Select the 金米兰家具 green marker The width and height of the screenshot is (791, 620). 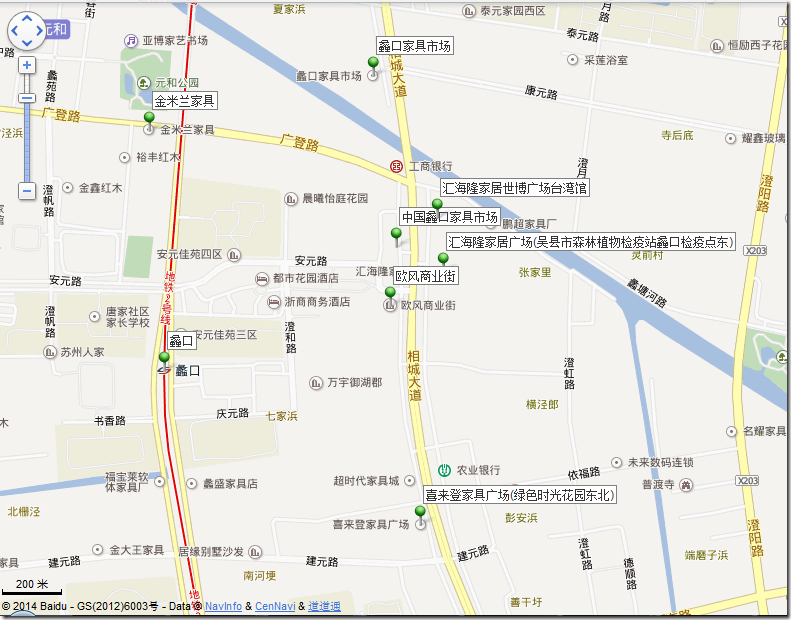[x=150, y=121]
